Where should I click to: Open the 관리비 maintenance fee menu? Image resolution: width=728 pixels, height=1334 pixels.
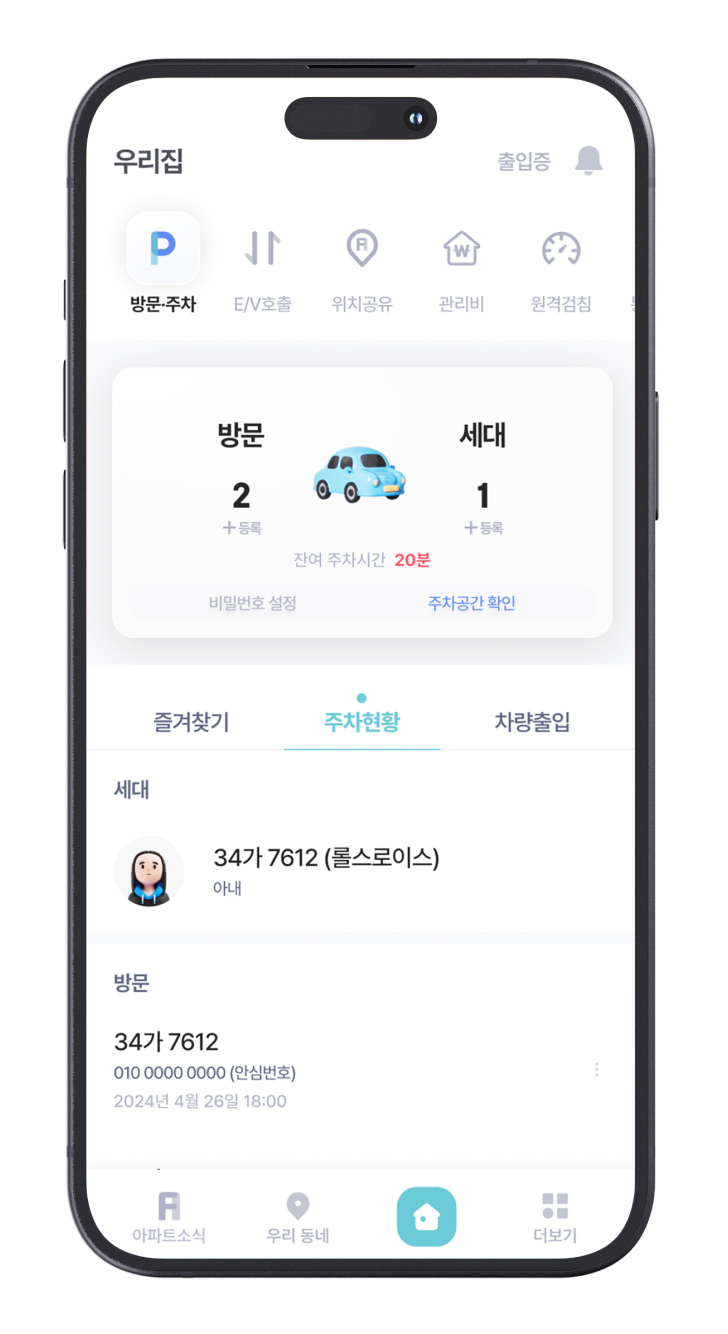coord(461,264)
